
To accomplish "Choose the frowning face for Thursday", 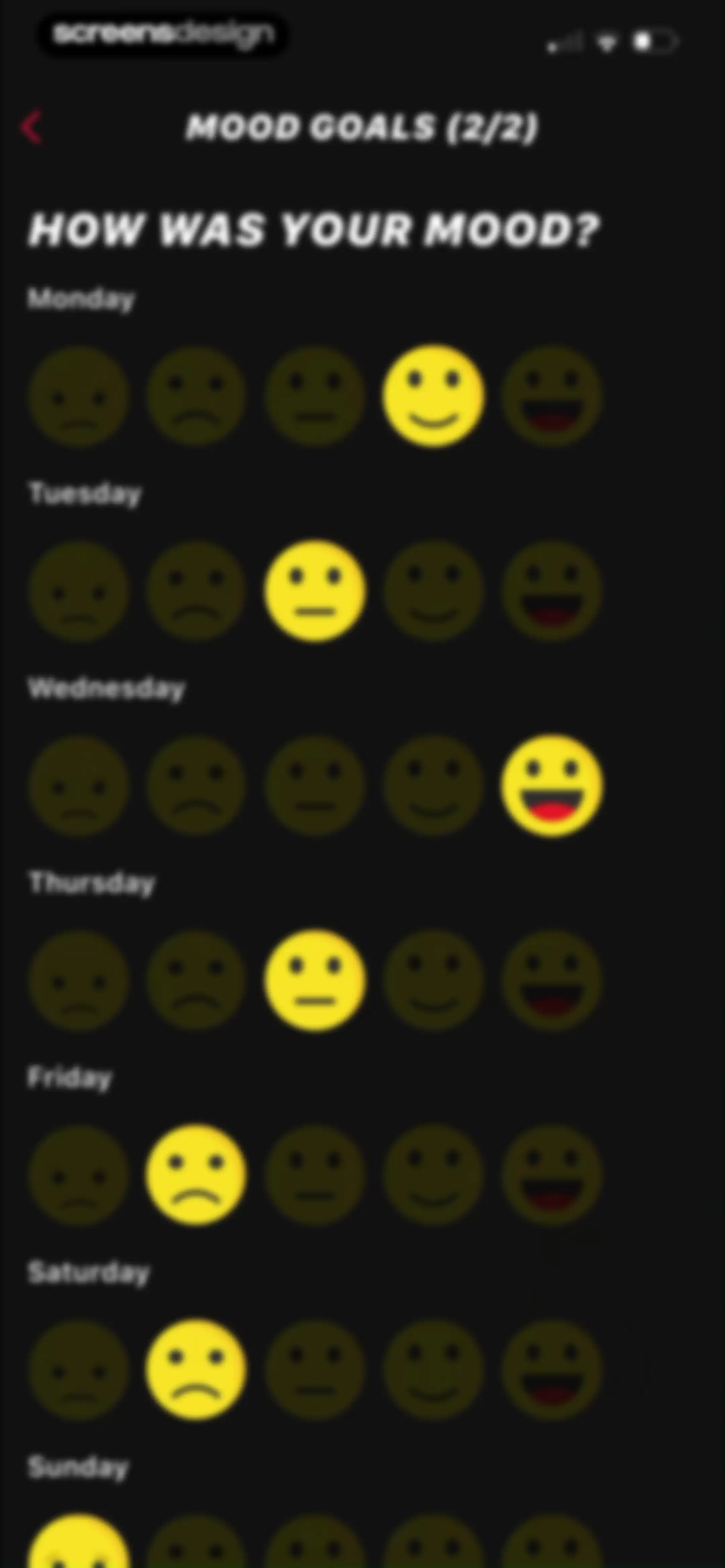I will pyautogui.click(x=197, y=981).
